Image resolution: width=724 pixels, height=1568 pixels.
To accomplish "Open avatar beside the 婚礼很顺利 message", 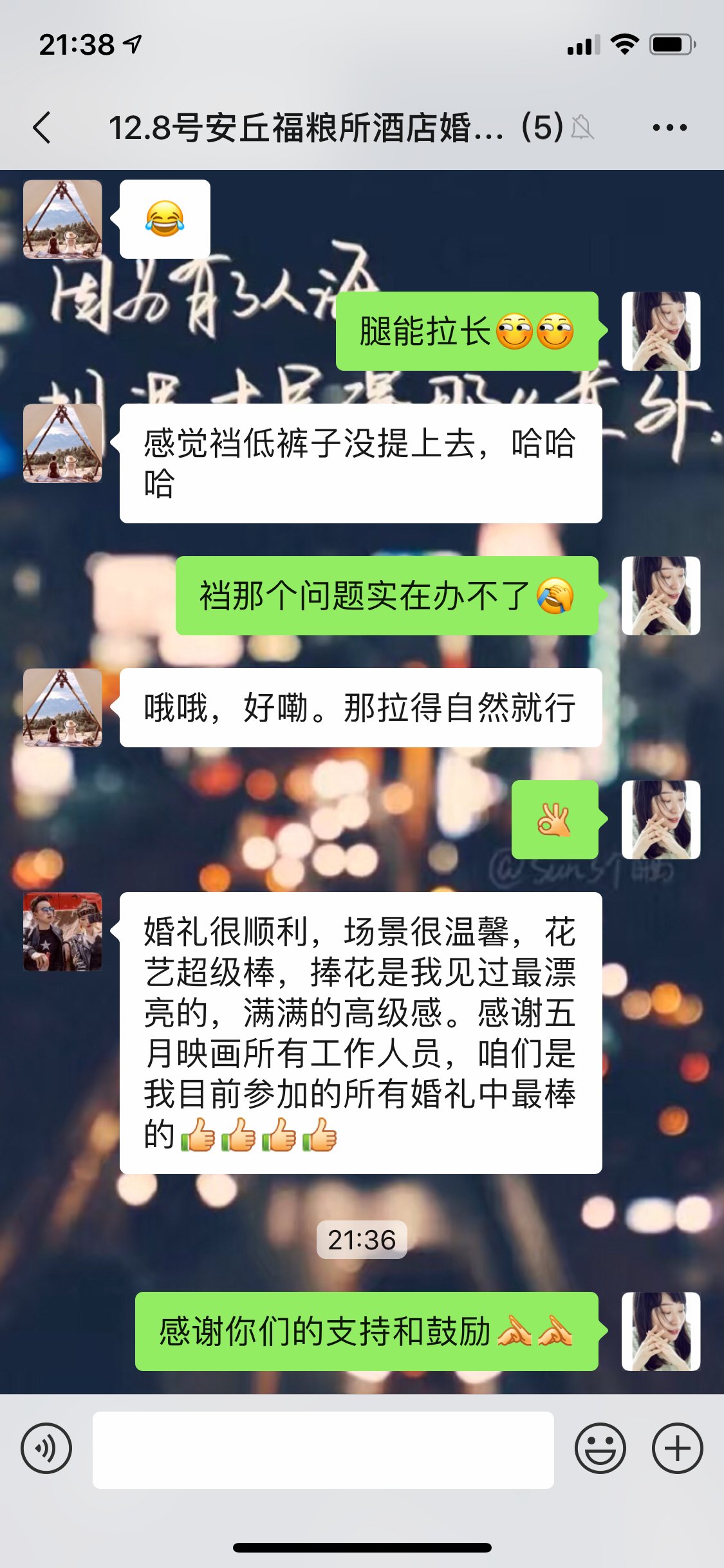I will pos(62,931).
